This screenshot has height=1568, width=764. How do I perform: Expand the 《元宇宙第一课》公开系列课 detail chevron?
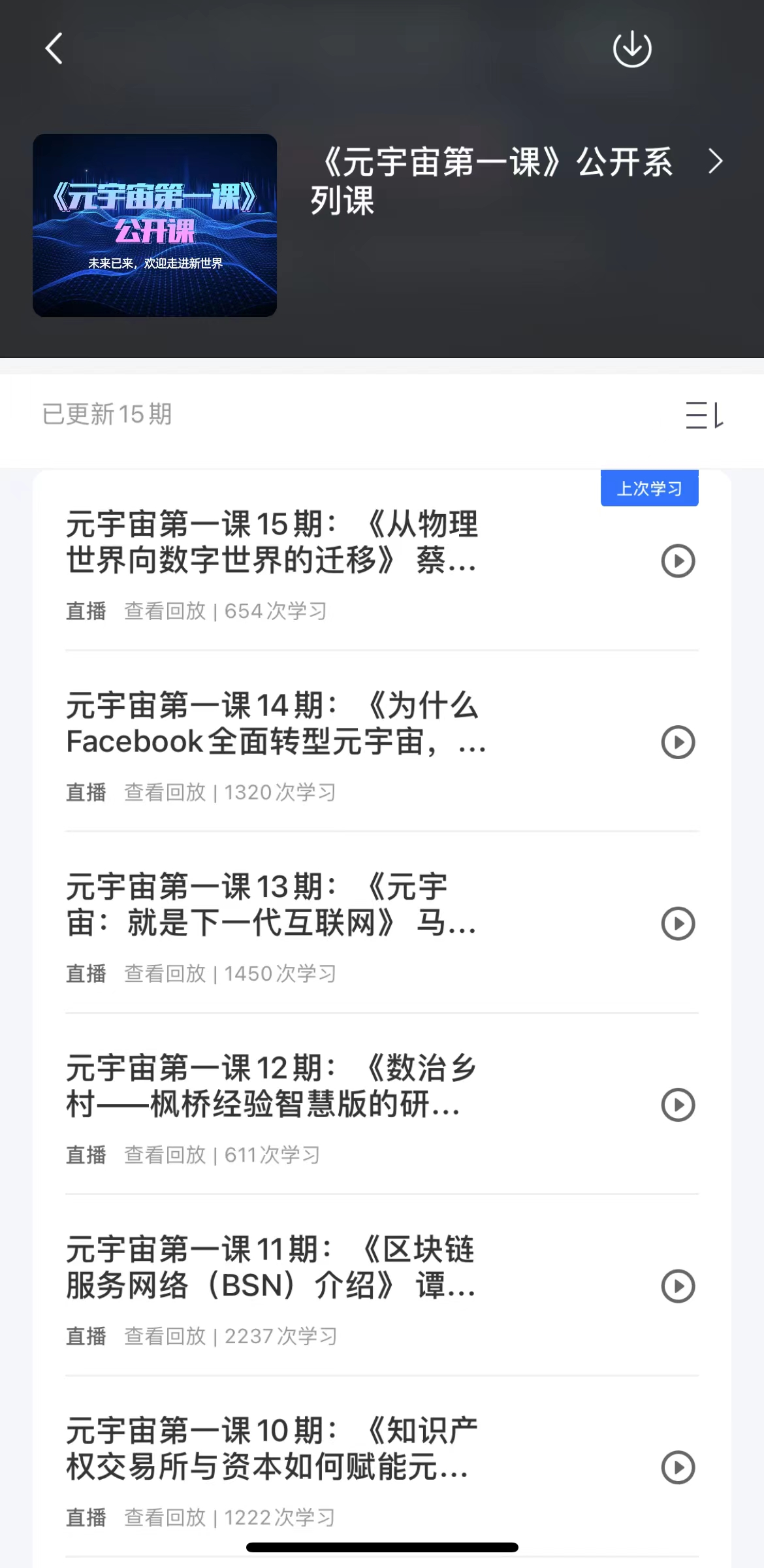(x=715, y=161)
